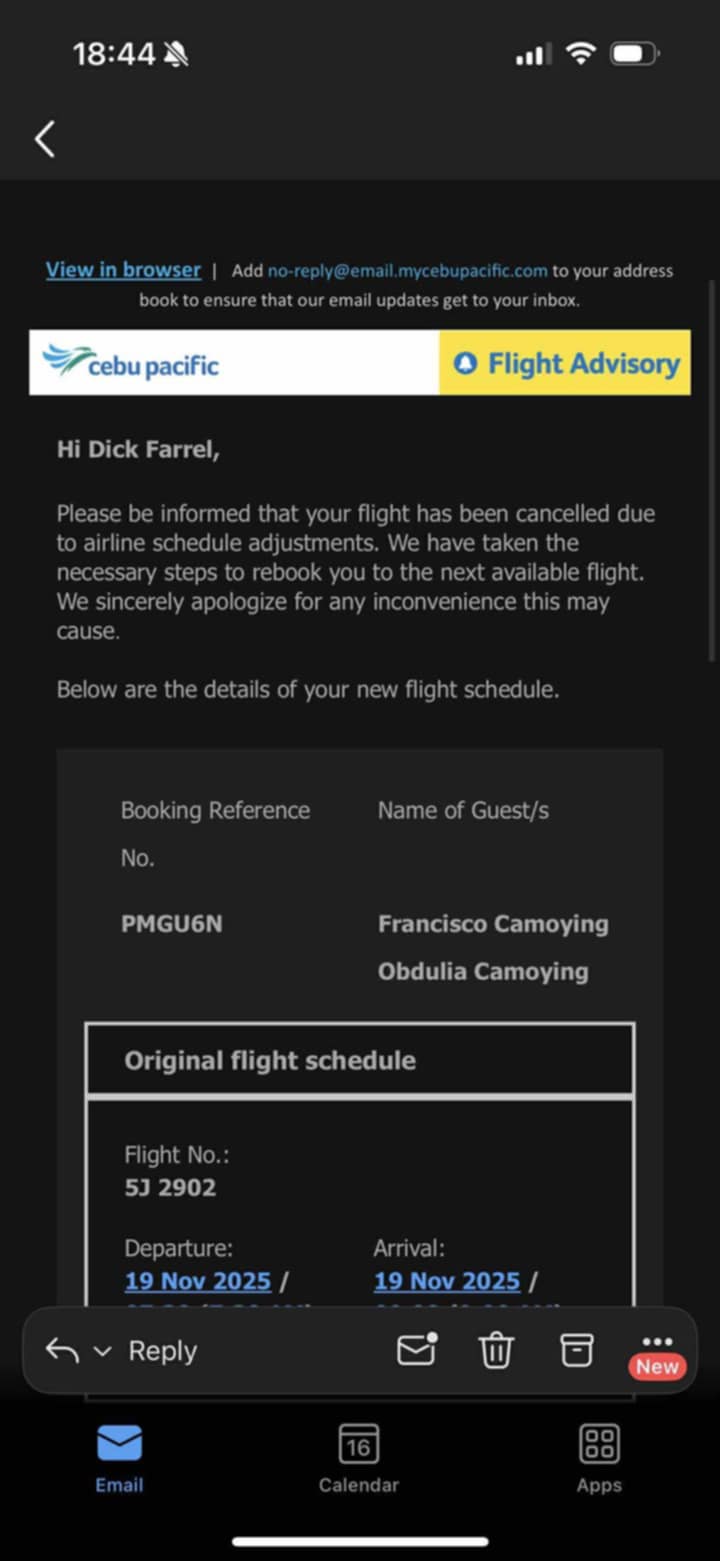
Task: Open the arrival date 19 Nov 2025
Action: click(447, 1281)
